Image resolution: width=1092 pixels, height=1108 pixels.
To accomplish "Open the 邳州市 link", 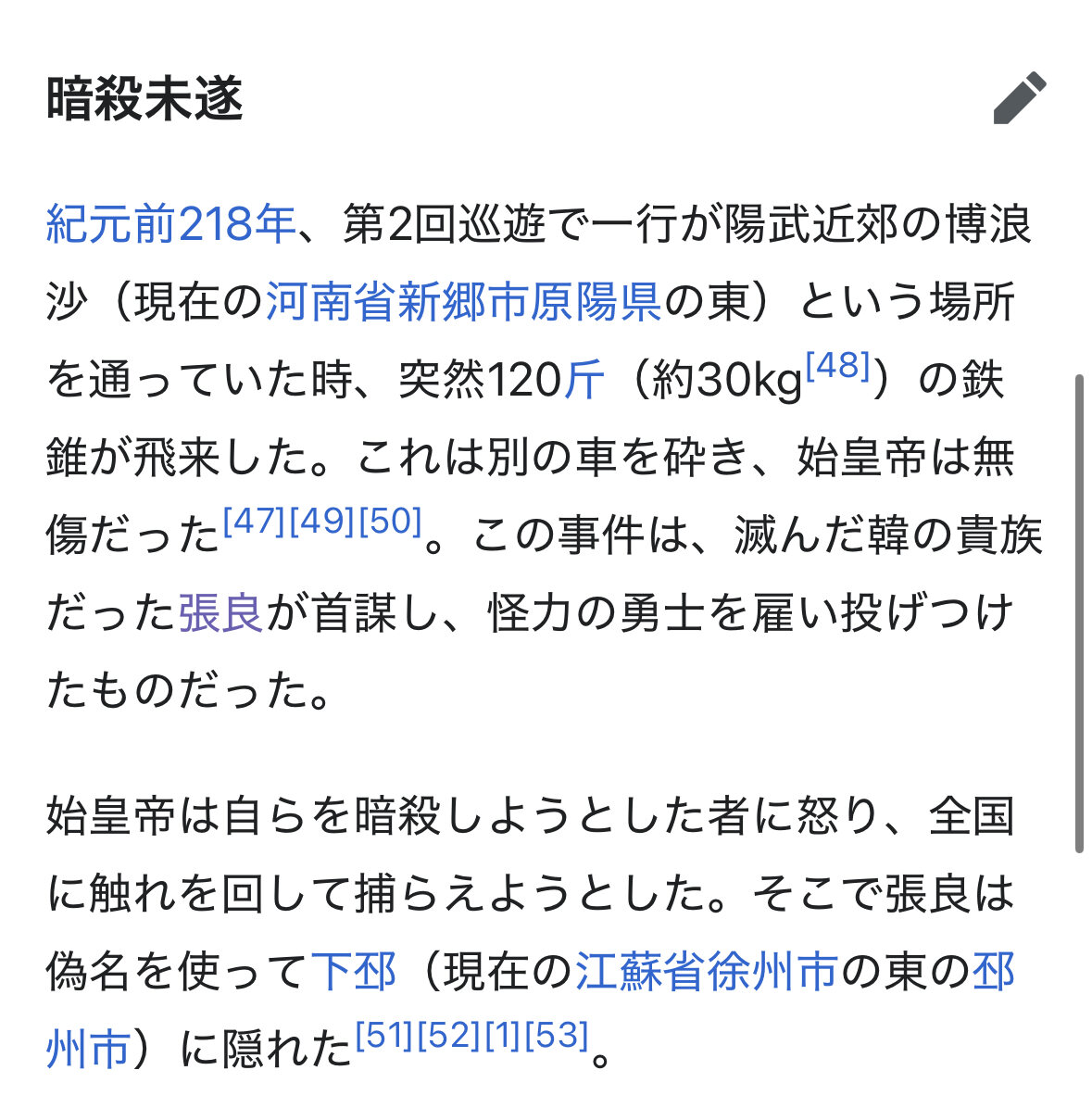I will coord(992,972).
